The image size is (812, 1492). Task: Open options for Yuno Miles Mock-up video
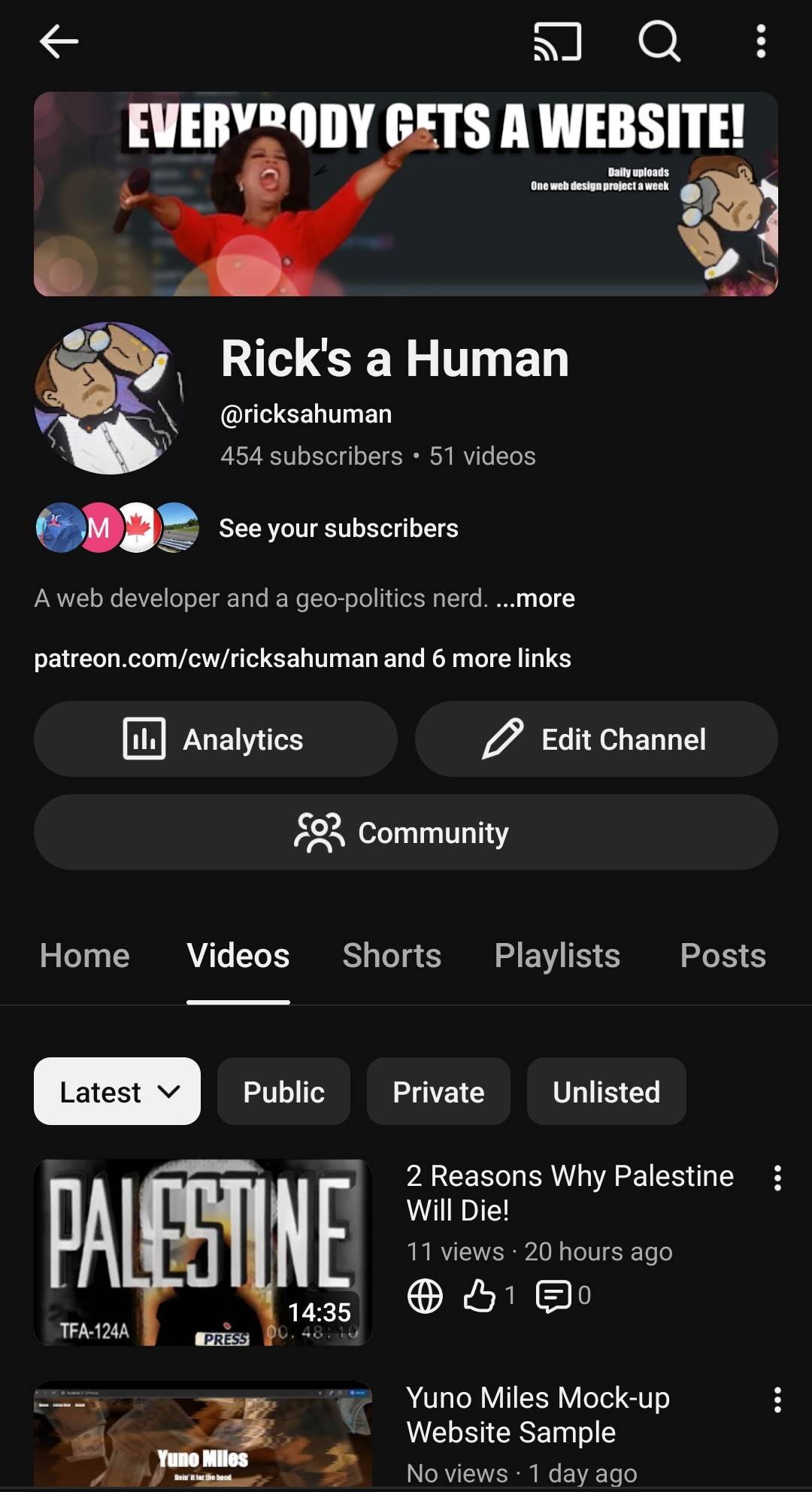tap(777, 1400)
